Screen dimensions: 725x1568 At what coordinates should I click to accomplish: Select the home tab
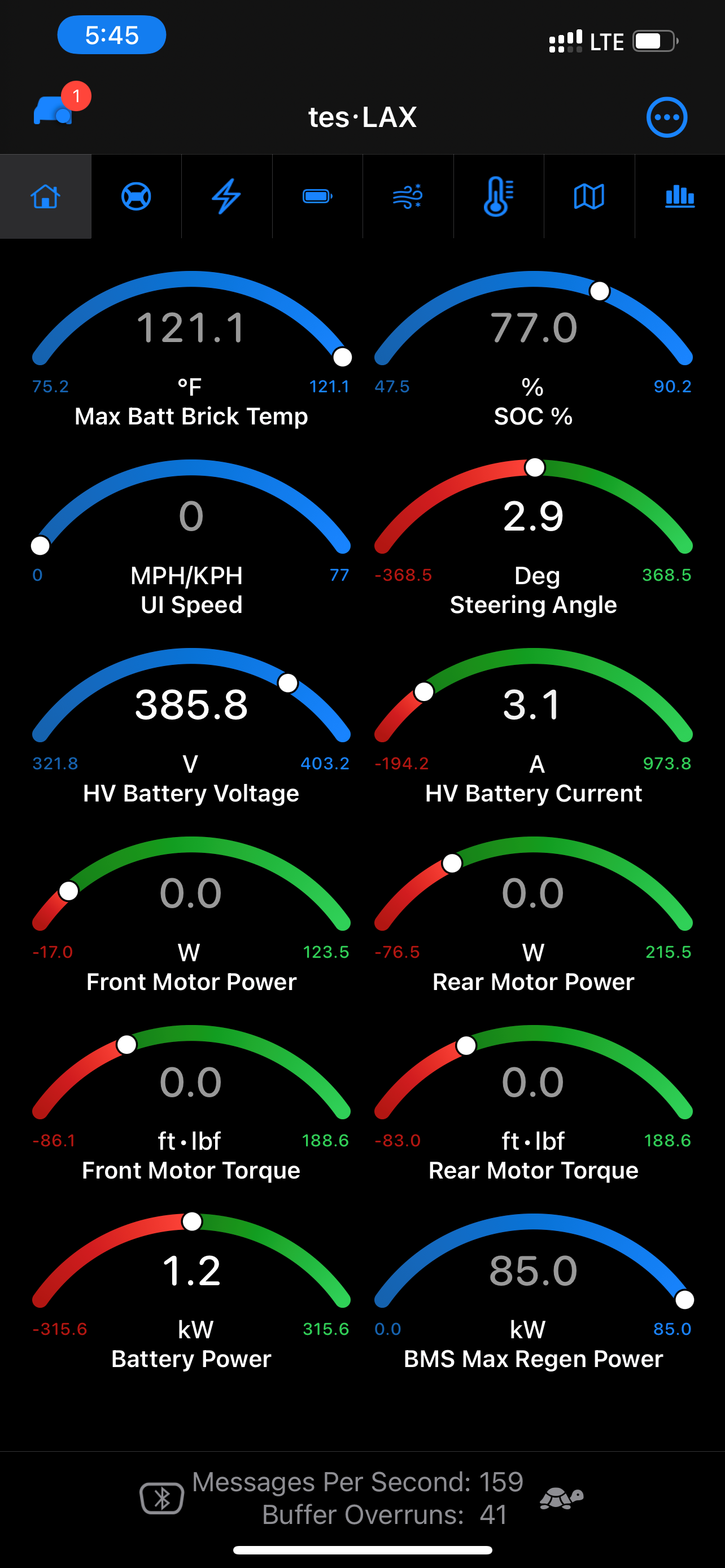[x=46, y=196]
